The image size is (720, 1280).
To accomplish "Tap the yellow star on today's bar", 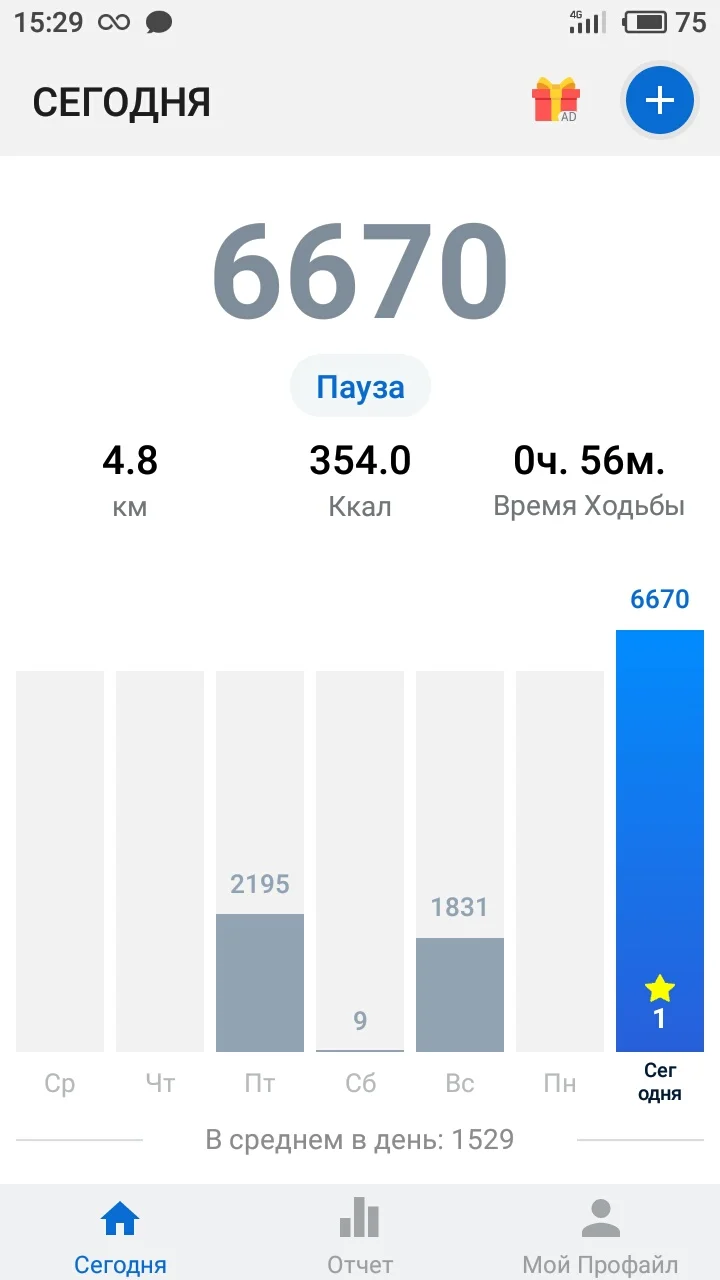I will (659, 987).
